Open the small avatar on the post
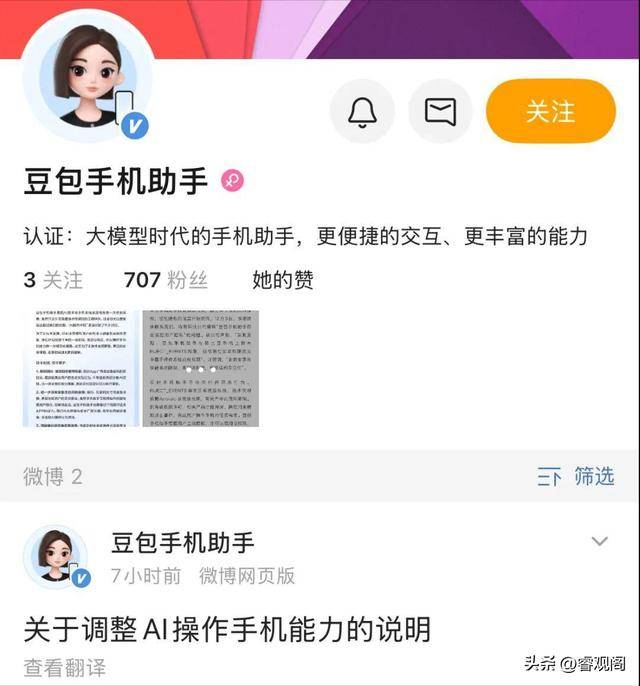The width and height of the screenshot is (640, 686). [61, 554]
